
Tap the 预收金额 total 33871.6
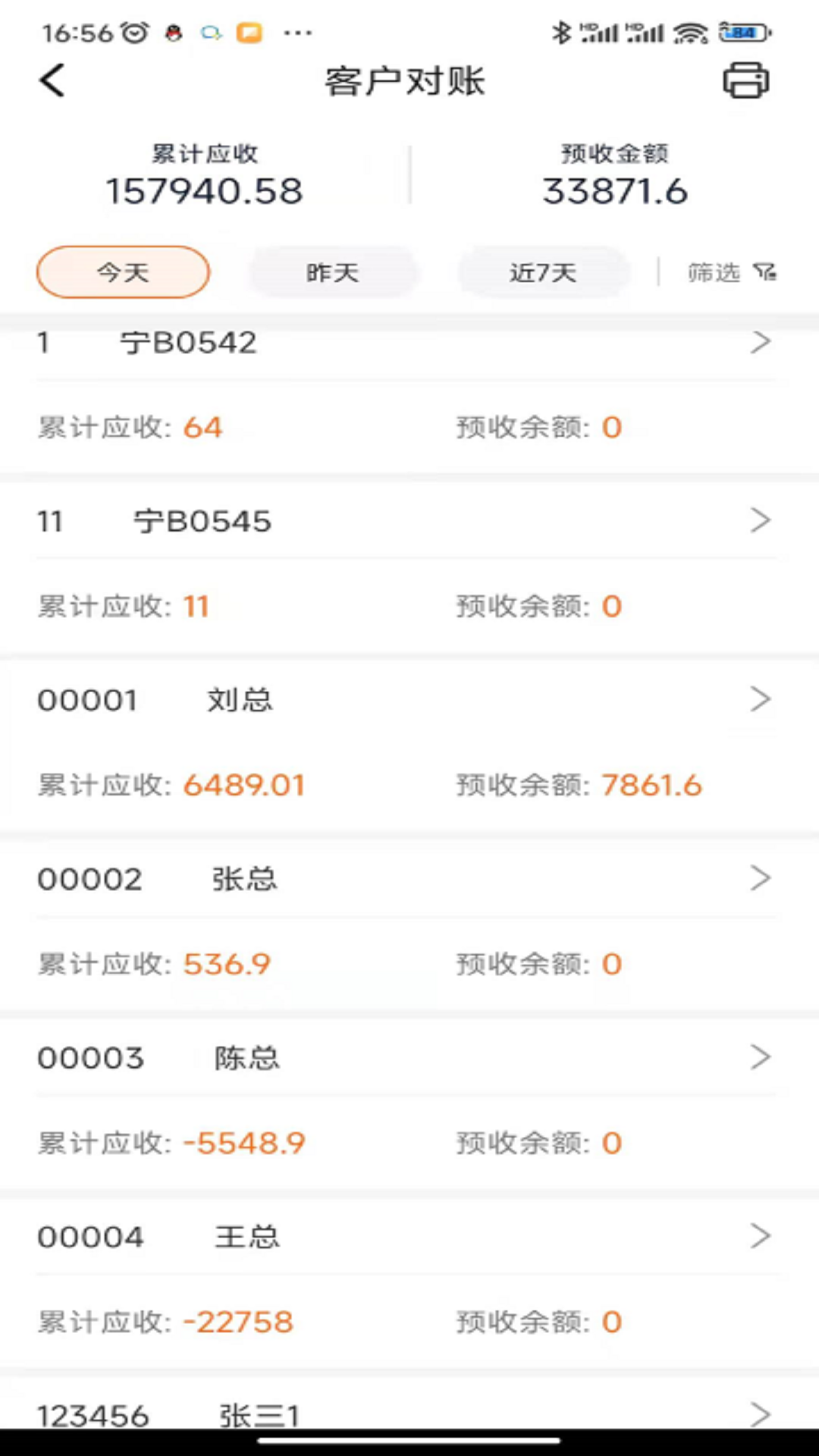pyautogui.click(x=615, y=190)
